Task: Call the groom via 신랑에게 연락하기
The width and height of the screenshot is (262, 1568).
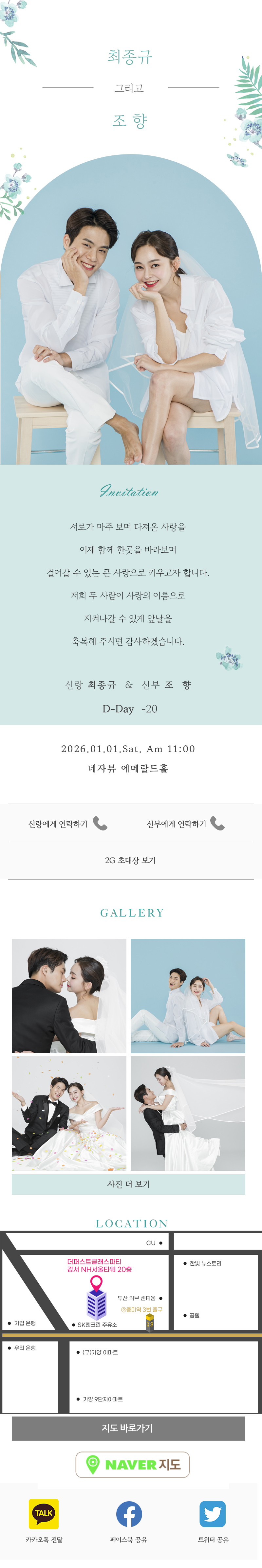Action: [68, 824]
